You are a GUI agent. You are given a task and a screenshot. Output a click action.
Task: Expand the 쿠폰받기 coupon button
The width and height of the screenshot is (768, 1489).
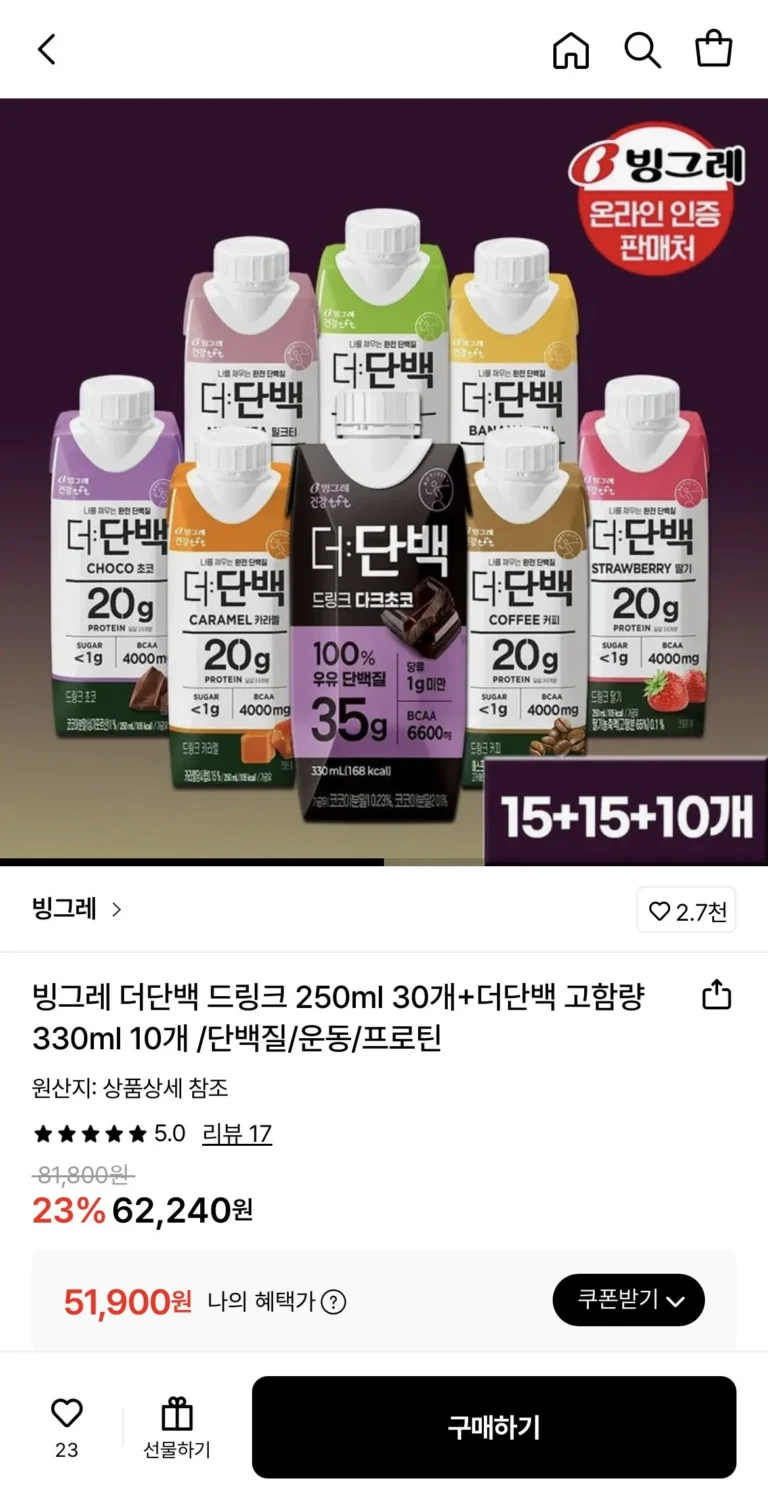pyautogui.click(x=629, y=1300)
